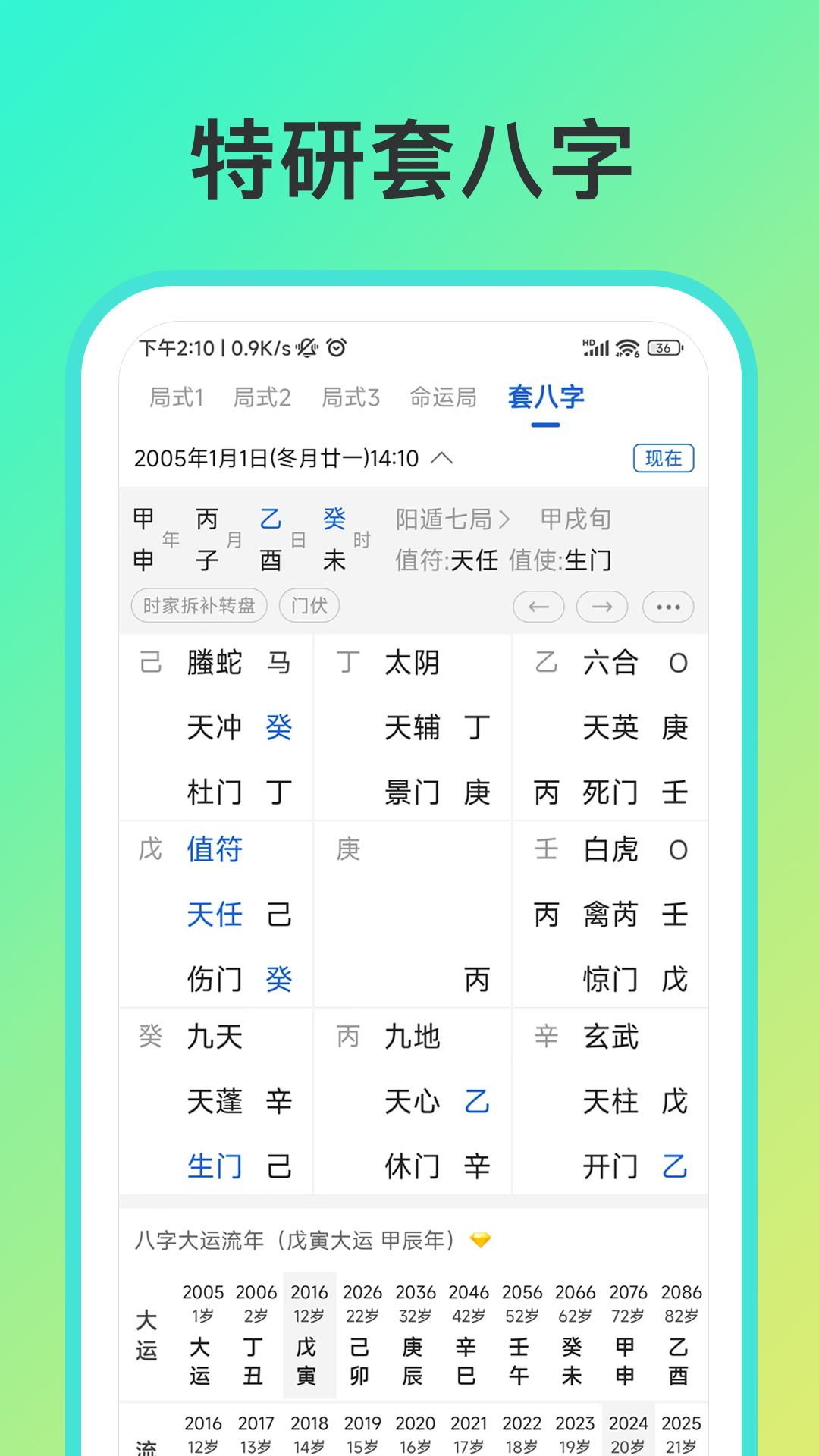Screen dimensions: 819x1456
Task: Tap the right arrow to view next chart
Action: [601, 606]
